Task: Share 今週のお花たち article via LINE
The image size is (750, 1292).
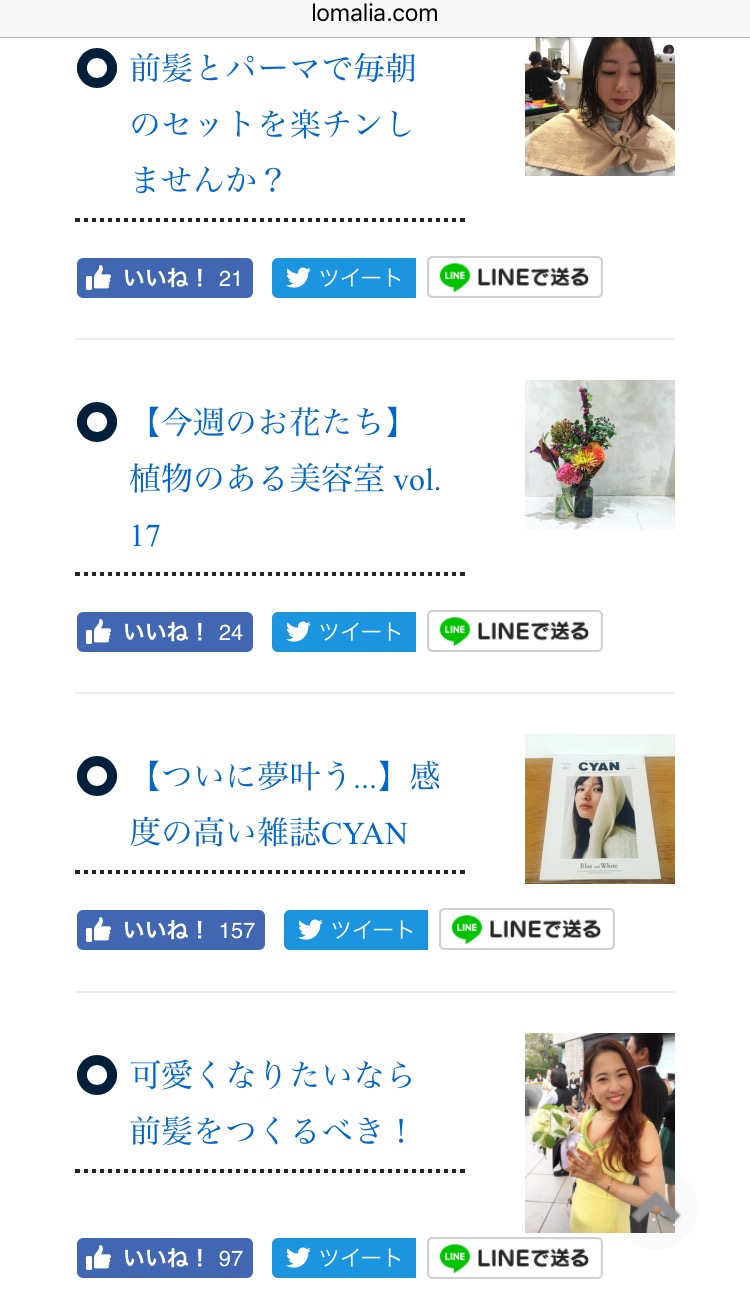Action: click(x=515, y=631)
